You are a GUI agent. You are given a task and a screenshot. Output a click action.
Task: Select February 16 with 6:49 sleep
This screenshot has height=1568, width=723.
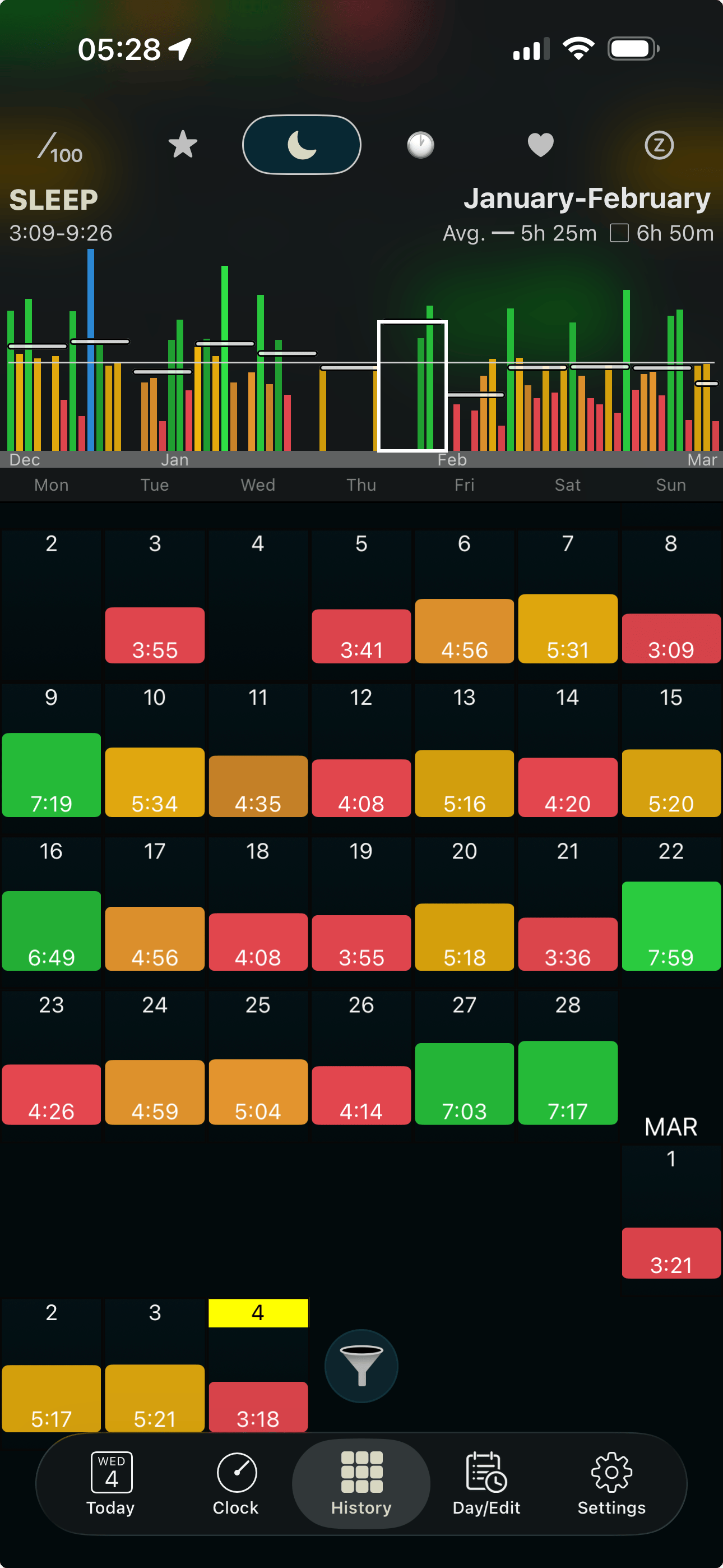click(x=52, y=930)
